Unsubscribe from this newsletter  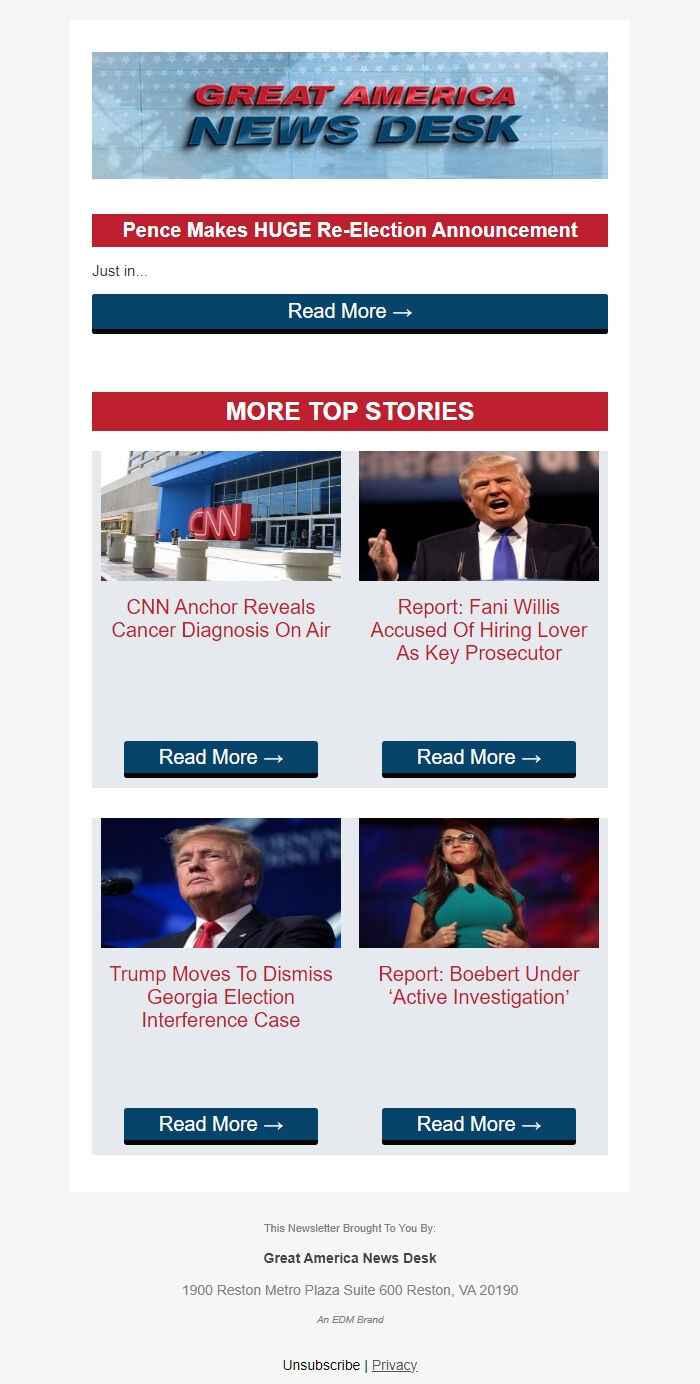pos(321,1365)
